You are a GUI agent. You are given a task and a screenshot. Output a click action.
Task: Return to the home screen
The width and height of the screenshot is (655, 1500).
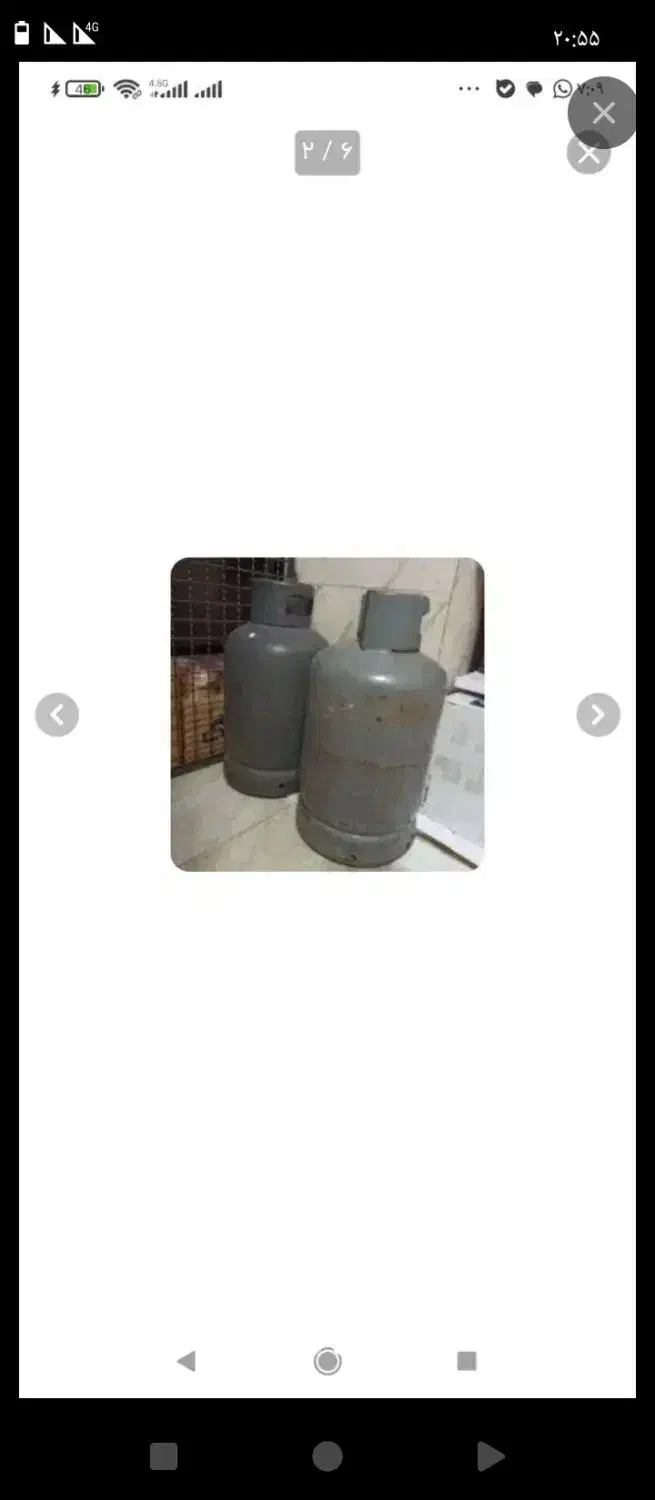coord(327,1456)
